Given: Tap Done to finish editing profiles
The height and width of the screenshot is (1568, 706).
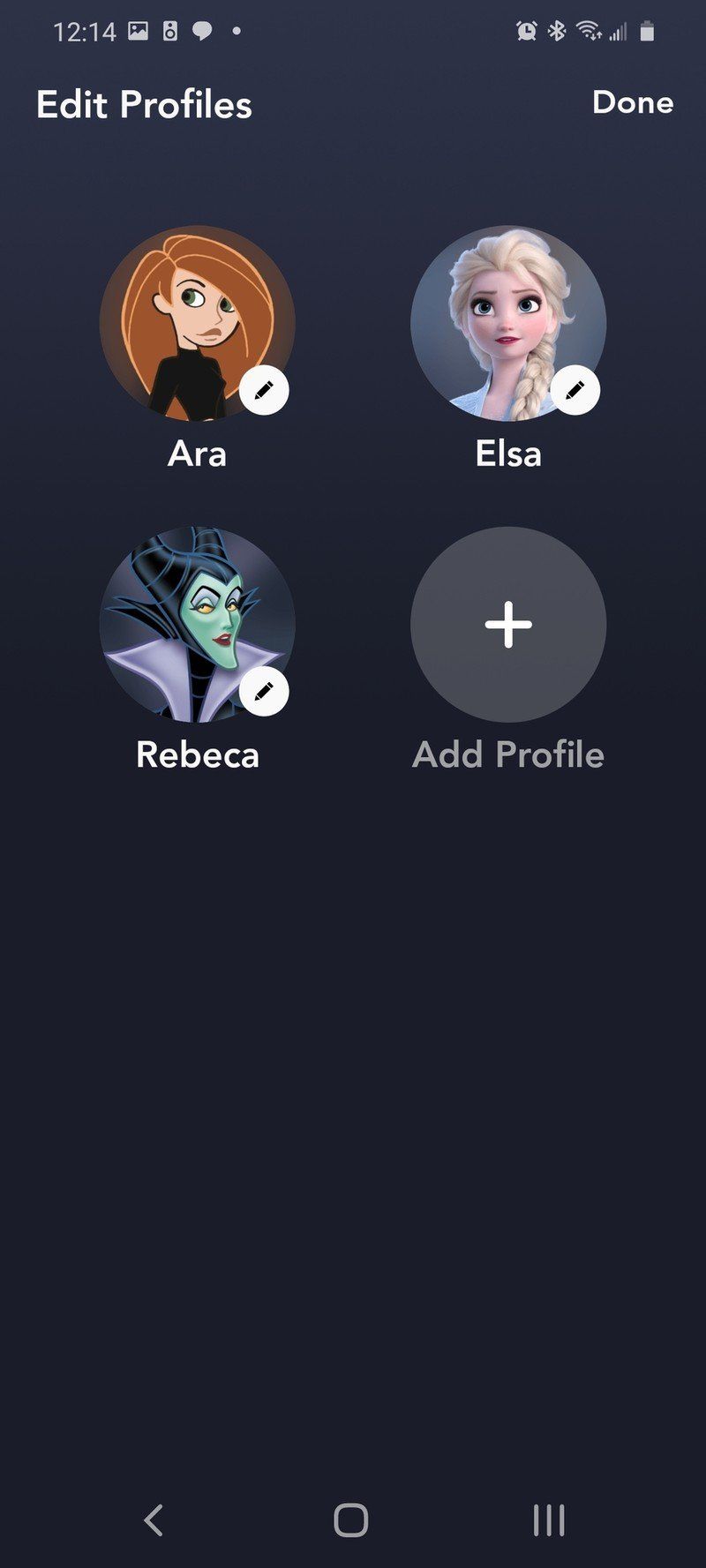Looking at the screenshot, I should (x=634, y=103).
